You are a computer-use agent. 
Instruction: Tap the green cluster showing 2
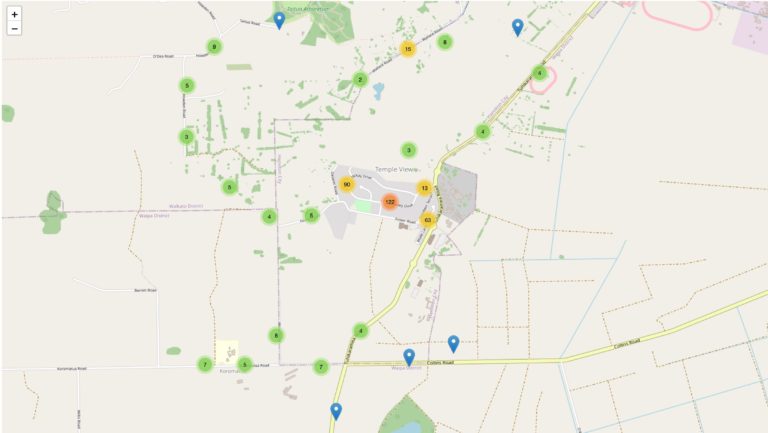[360, 79]
